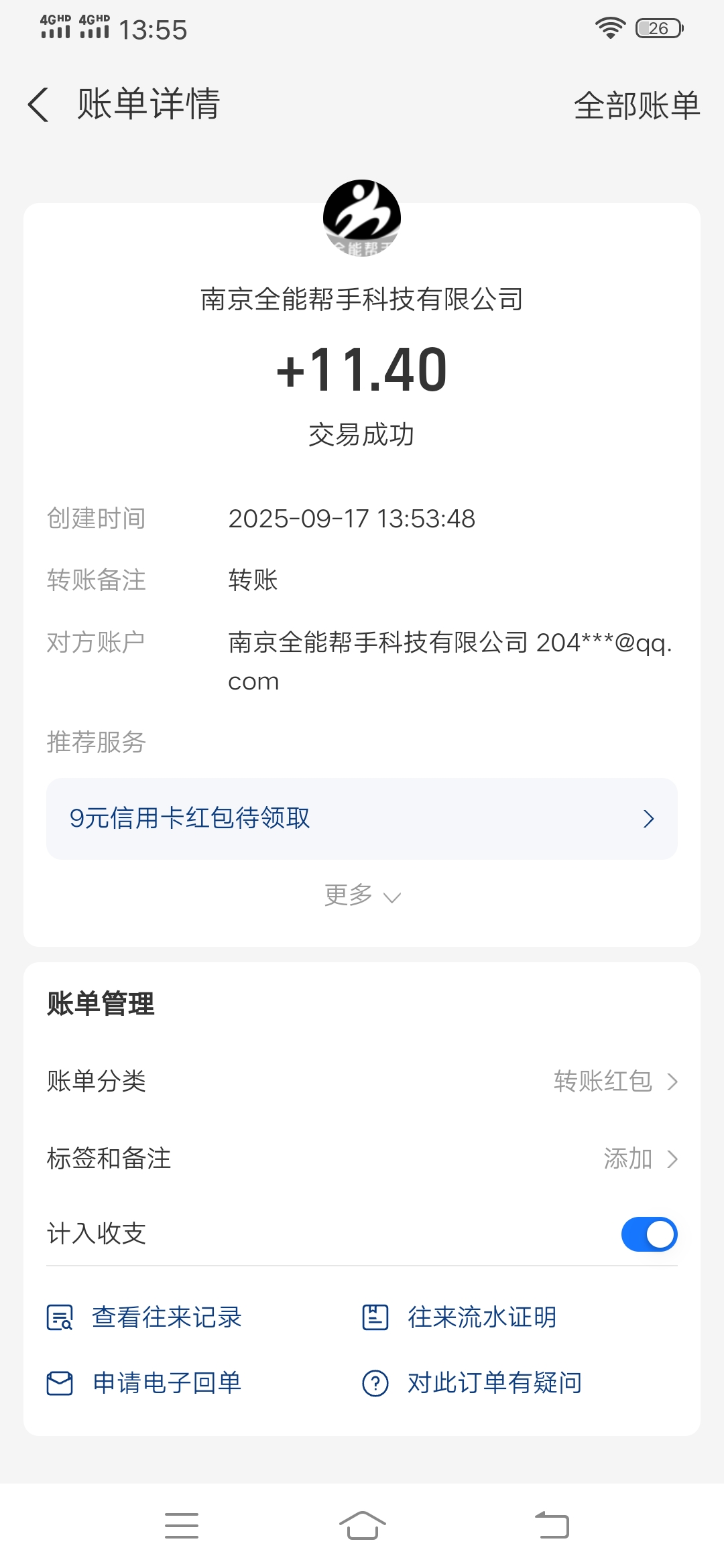Tap the back arrow beside 账单详情
724x1568 pixels.
[x=38, y=105]
